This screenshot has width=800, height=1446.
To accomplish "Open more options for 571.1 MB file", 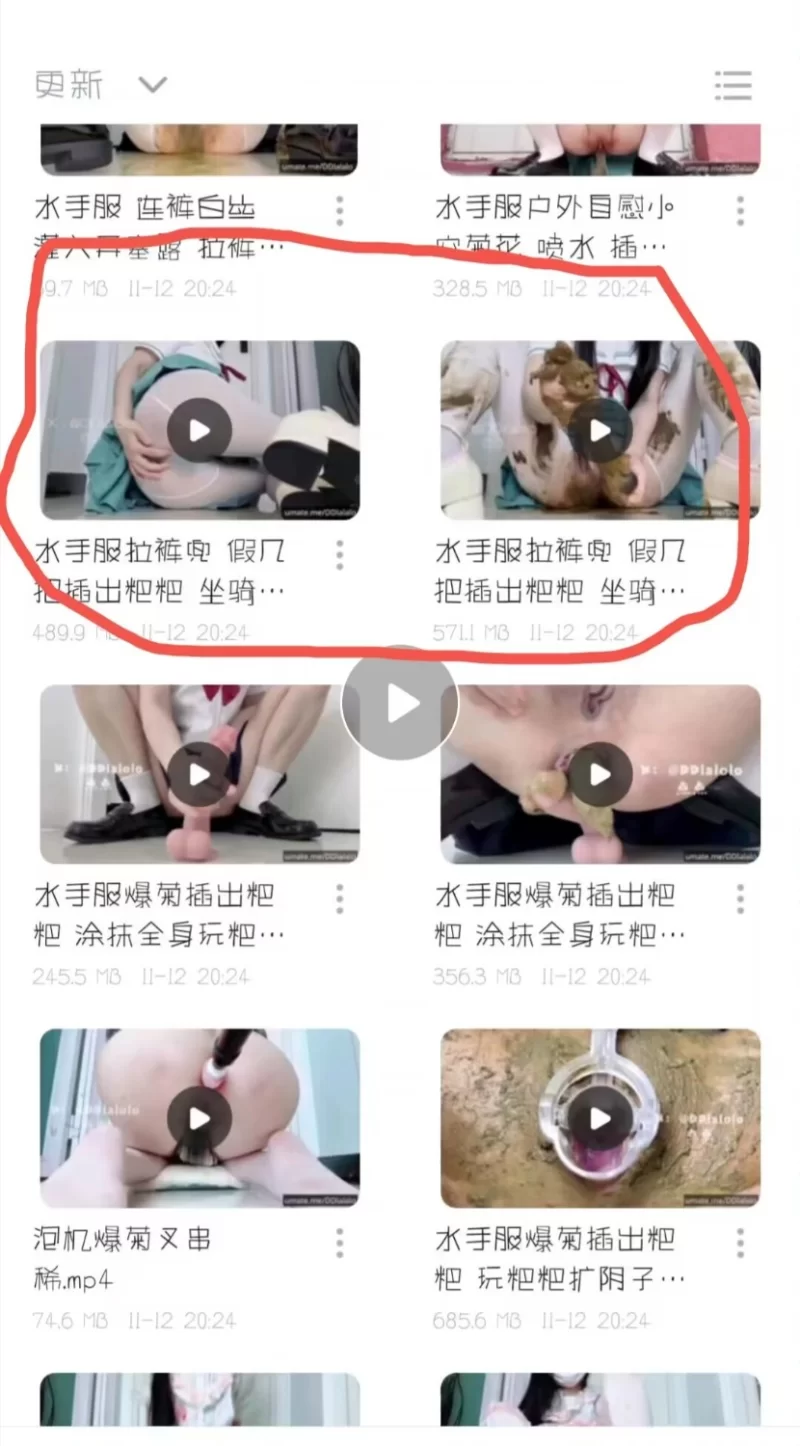I will coord(741,554).
